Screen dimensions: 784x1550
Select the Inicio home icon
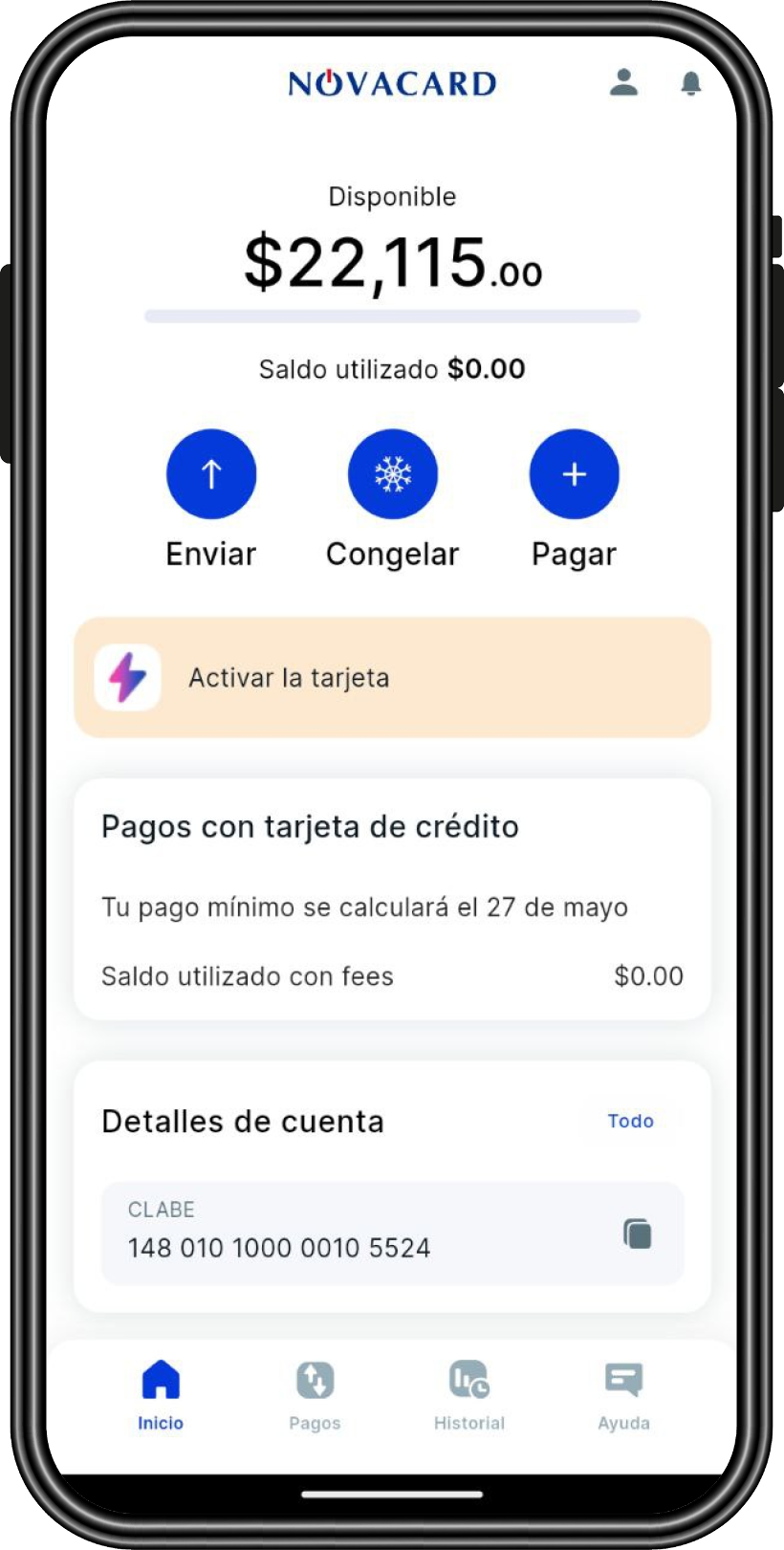point(161,1377)
